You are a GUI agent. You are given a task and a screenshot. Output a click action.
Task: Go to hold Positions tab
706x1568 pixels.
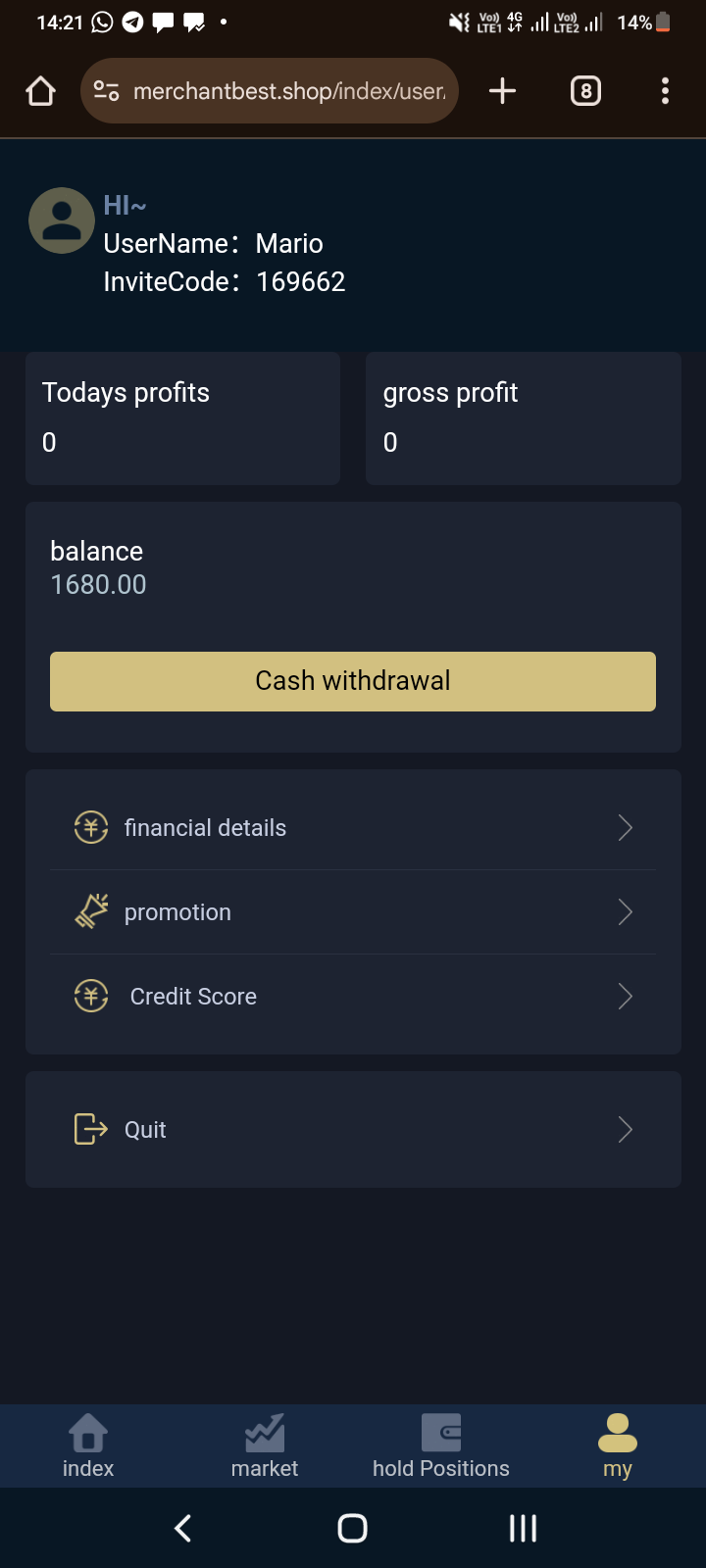point(441,1445)
